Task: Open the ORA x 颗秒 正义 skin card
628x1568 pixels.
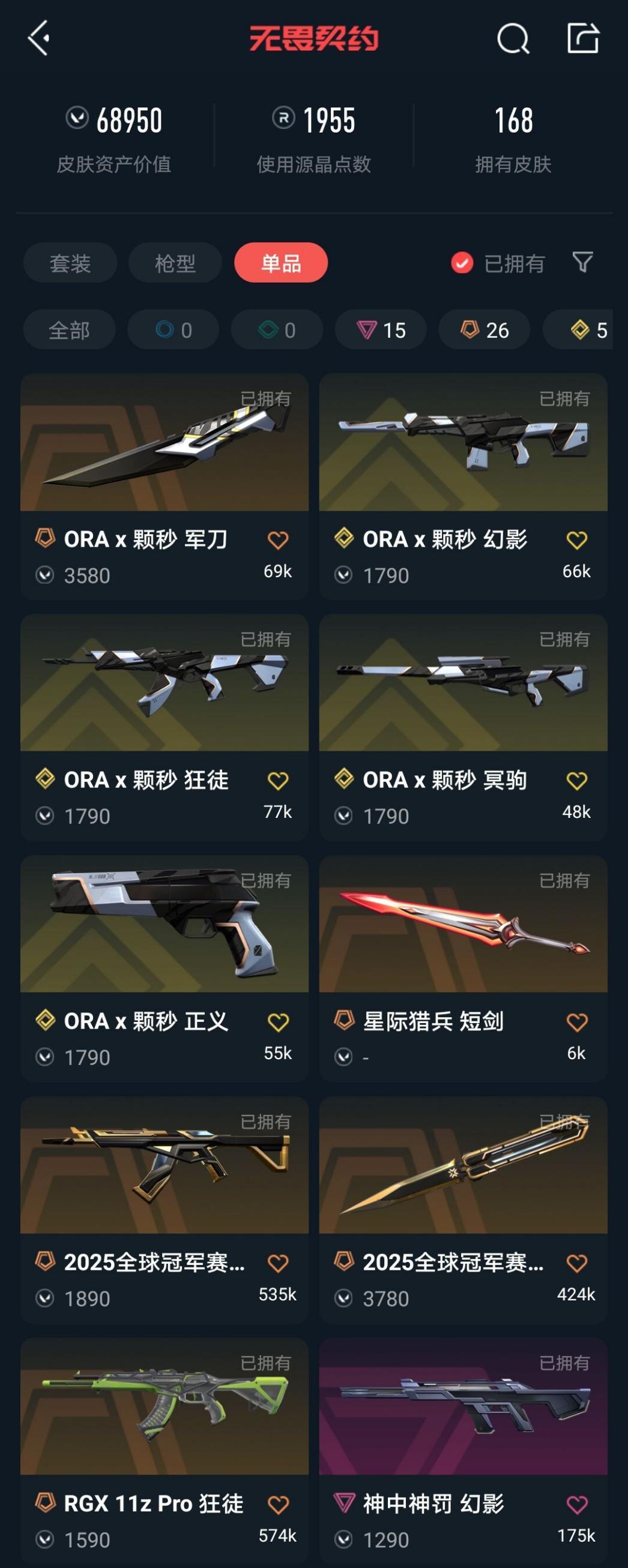Action: [x=165, y=924]
